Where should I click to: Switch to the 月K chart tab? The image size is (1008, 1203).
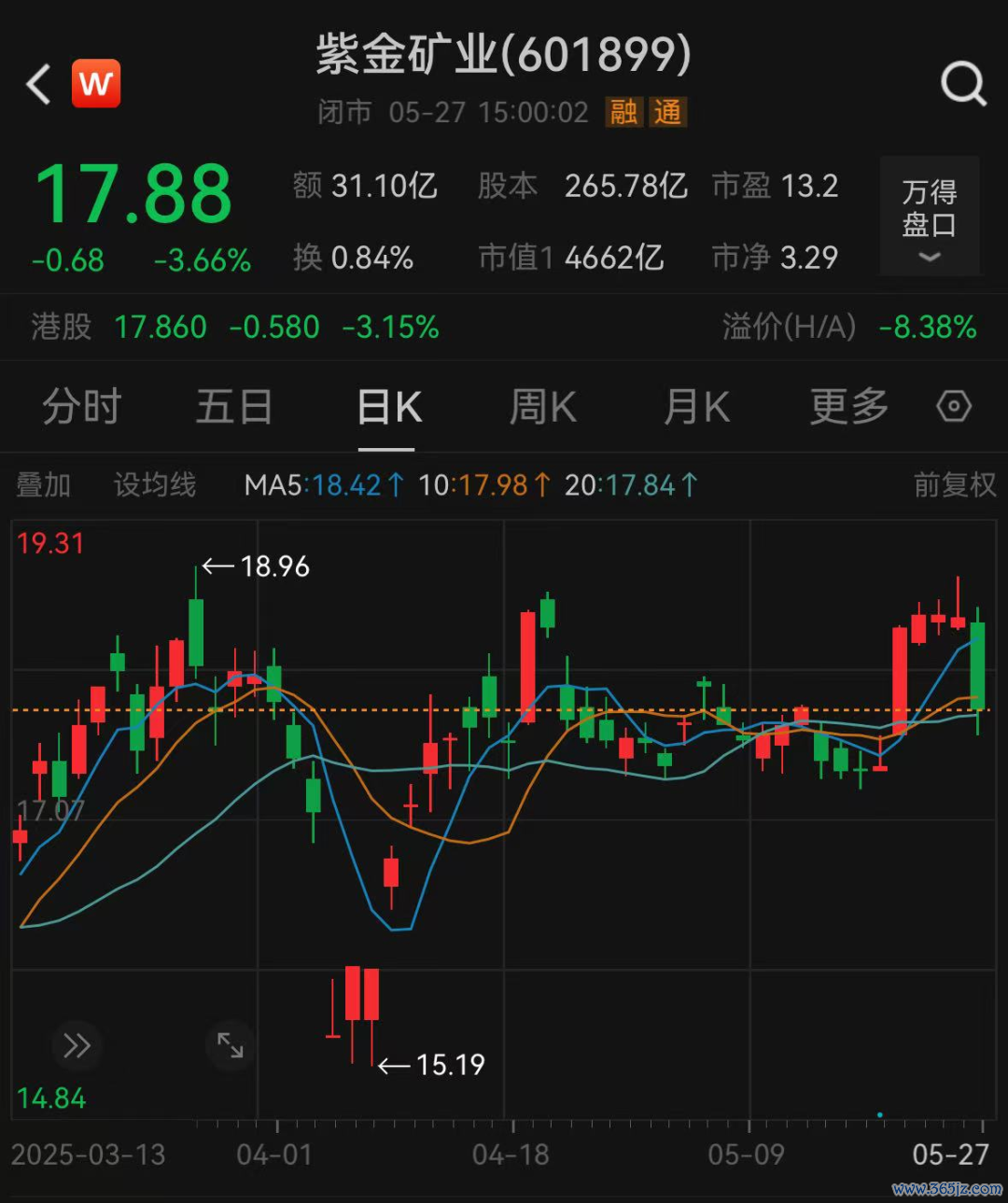point(696,408)
